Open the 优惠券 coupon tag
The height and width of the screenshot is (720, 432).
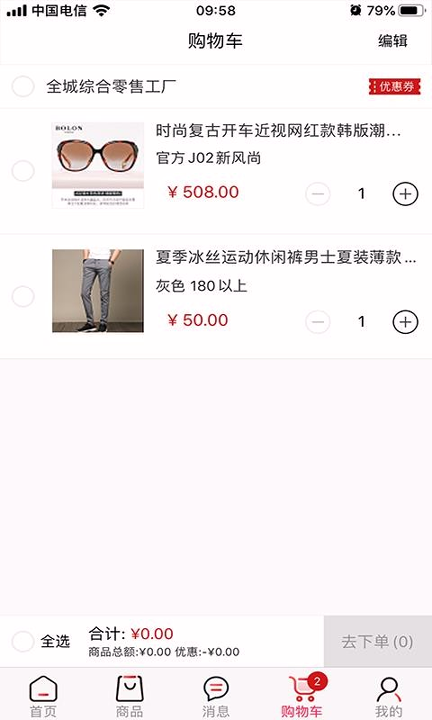(395, 86)
